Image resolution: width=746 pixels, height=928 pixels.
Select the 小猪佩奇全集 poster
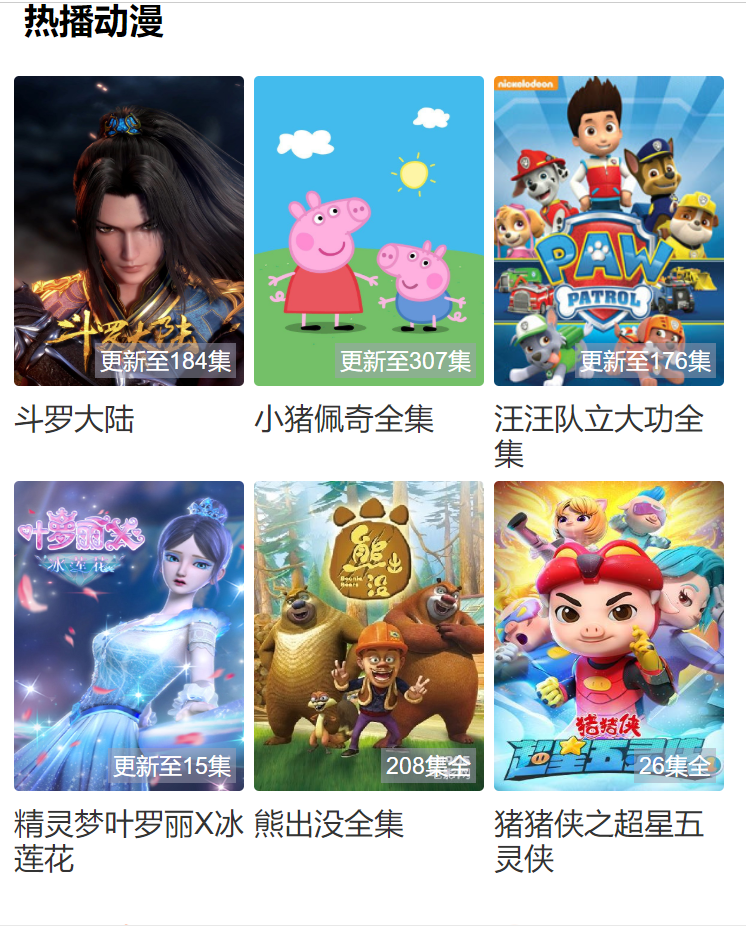(369, 231)
